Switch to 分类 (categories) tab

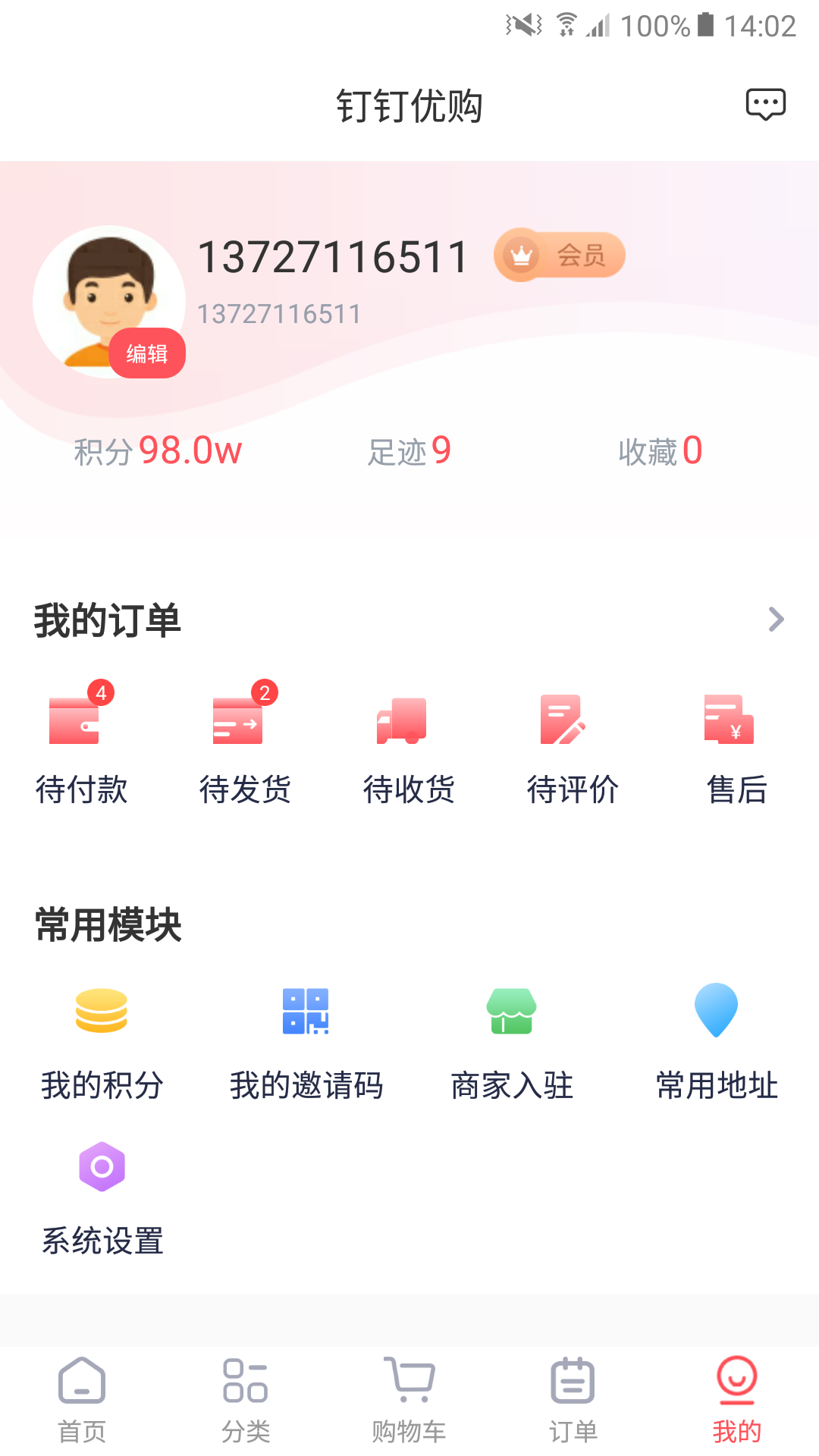245,1399
